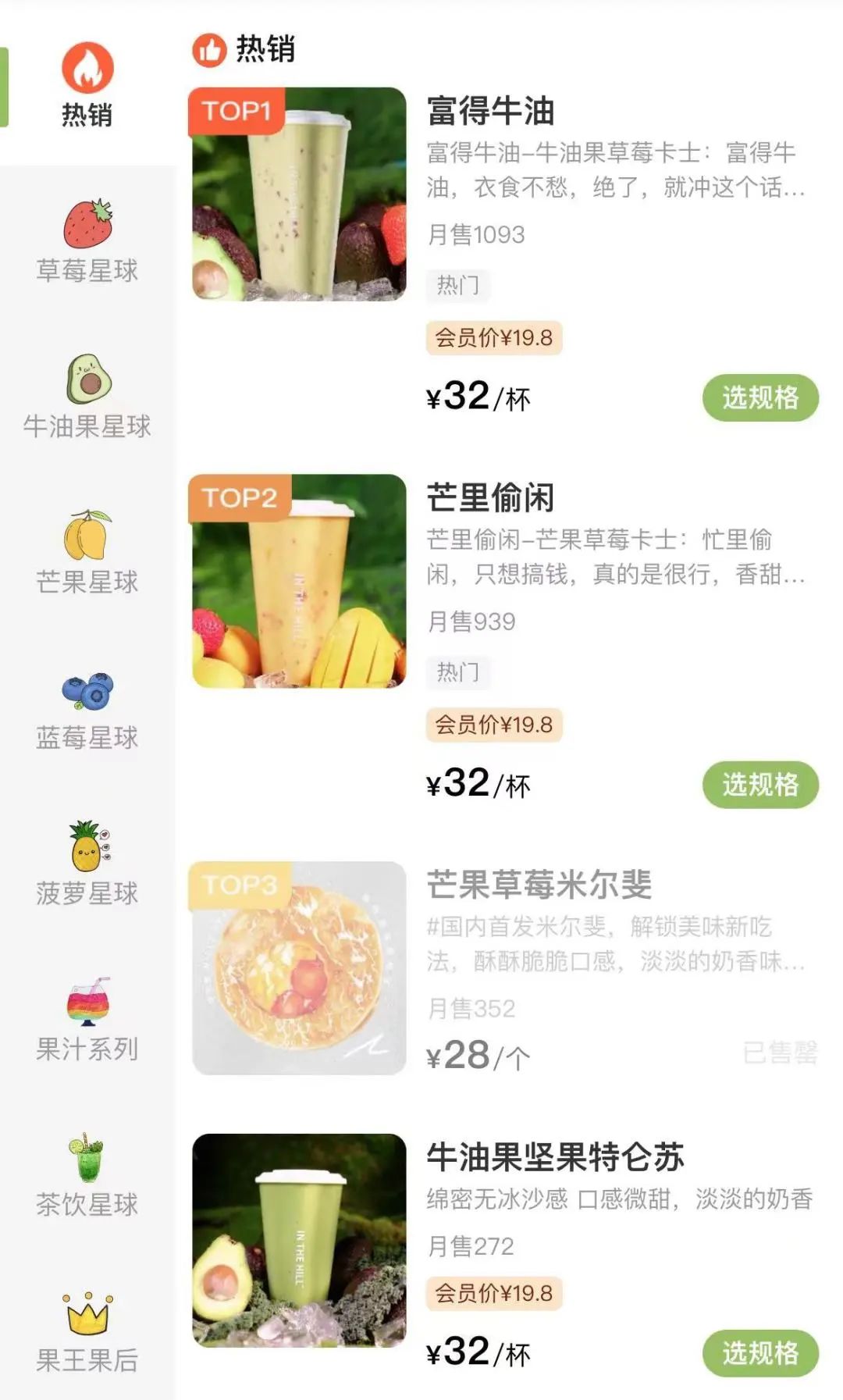This screenshot has height=1400, width=843.
Task: Open the 草莓星球 category
Action: pos(87,241)
